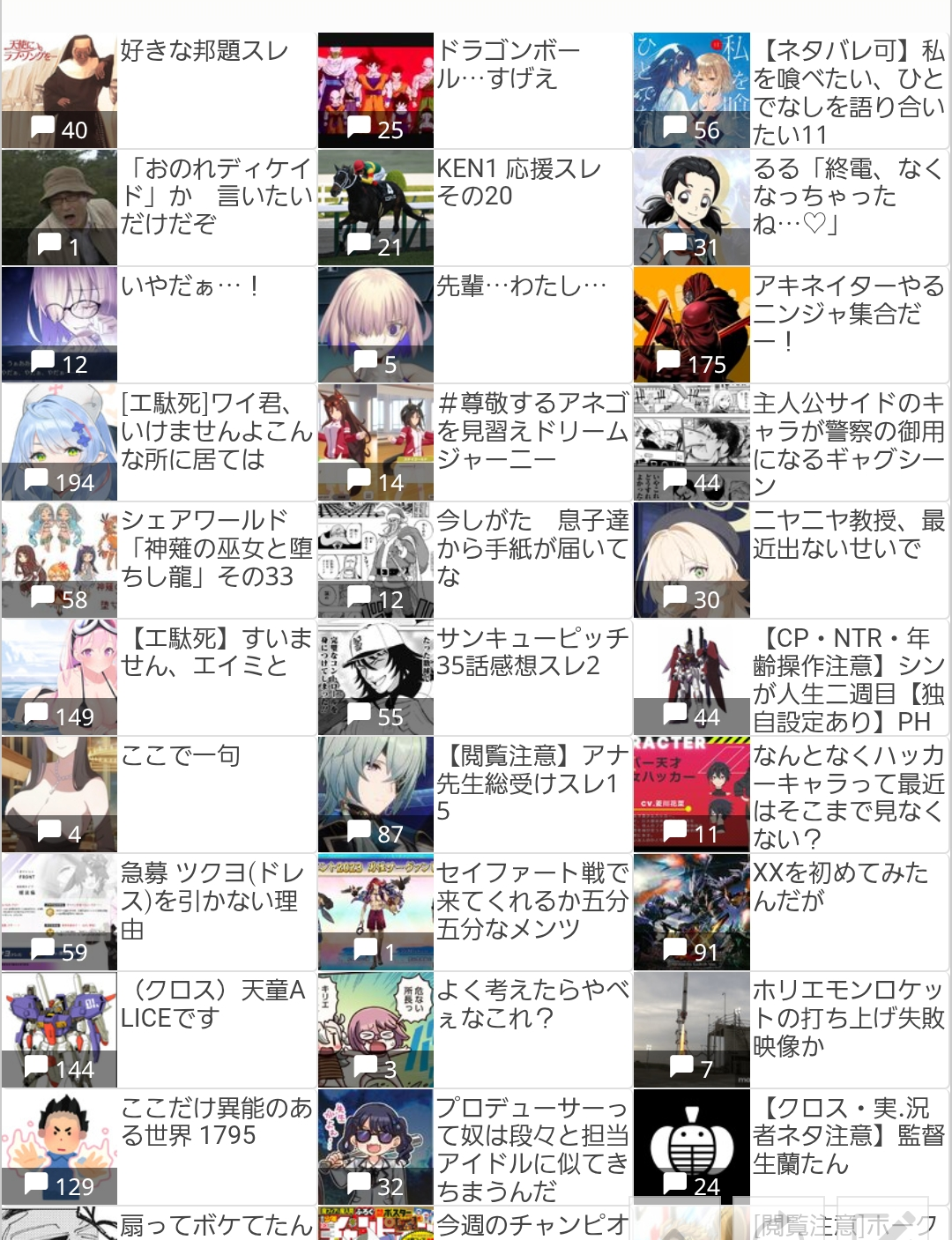952x1240 pixels.
Task: Open the アキネイターやるニンジャ集合だー！ thread
Action: pos(848,313)
